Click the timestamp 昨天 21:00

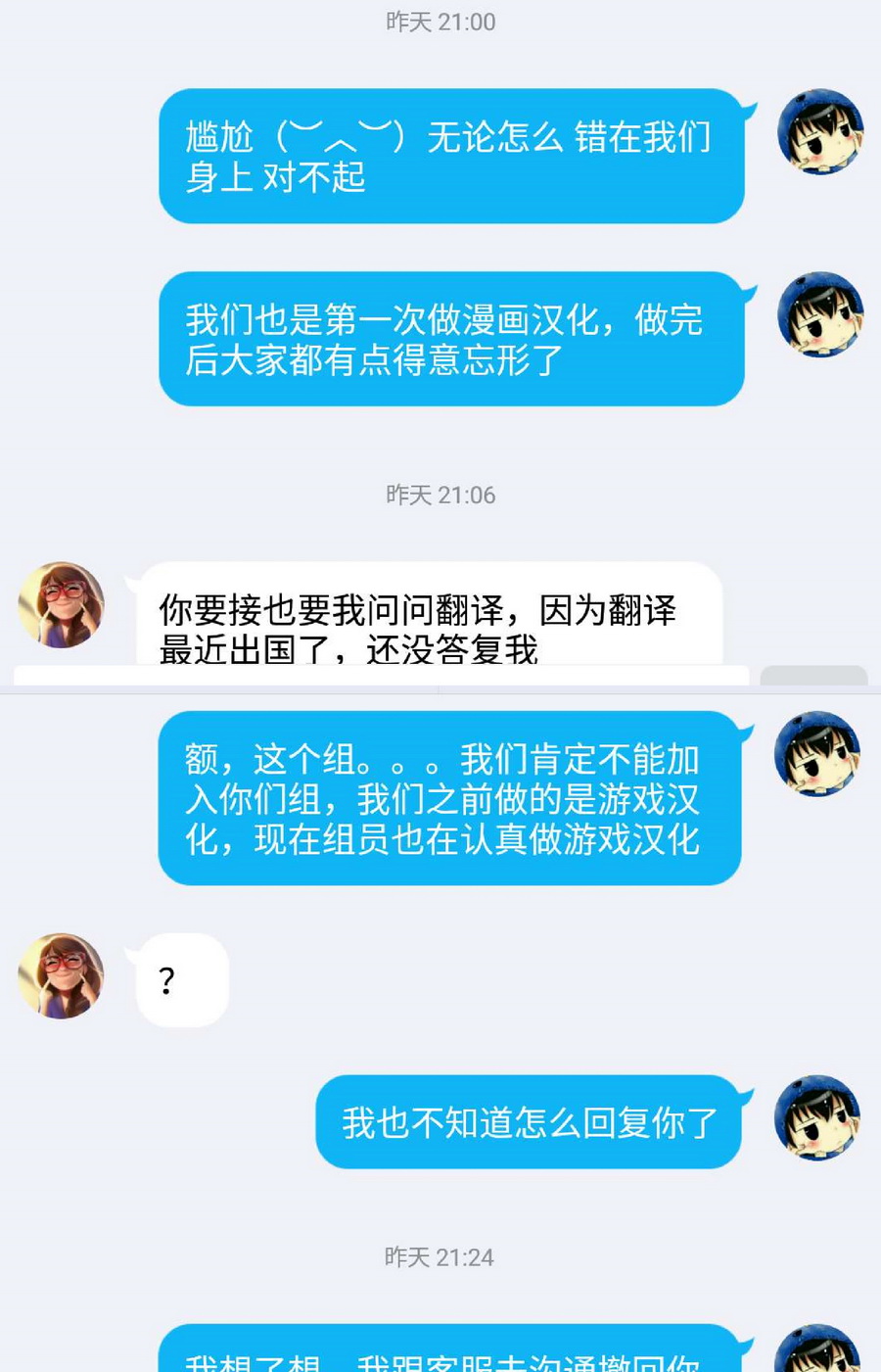click(440, 22)
